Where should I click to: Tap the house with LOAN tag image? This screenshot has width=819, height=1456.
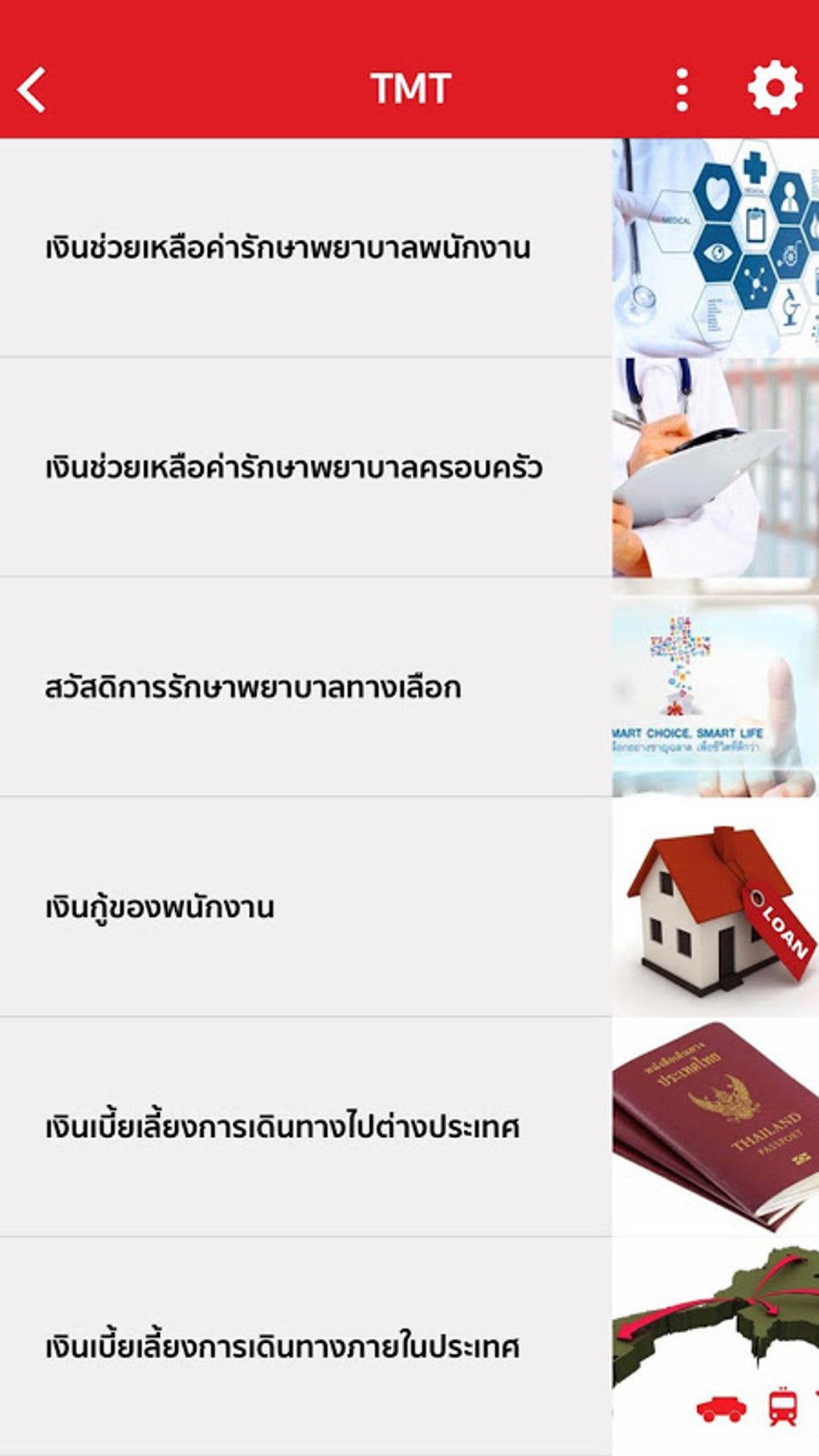point(715,907)
